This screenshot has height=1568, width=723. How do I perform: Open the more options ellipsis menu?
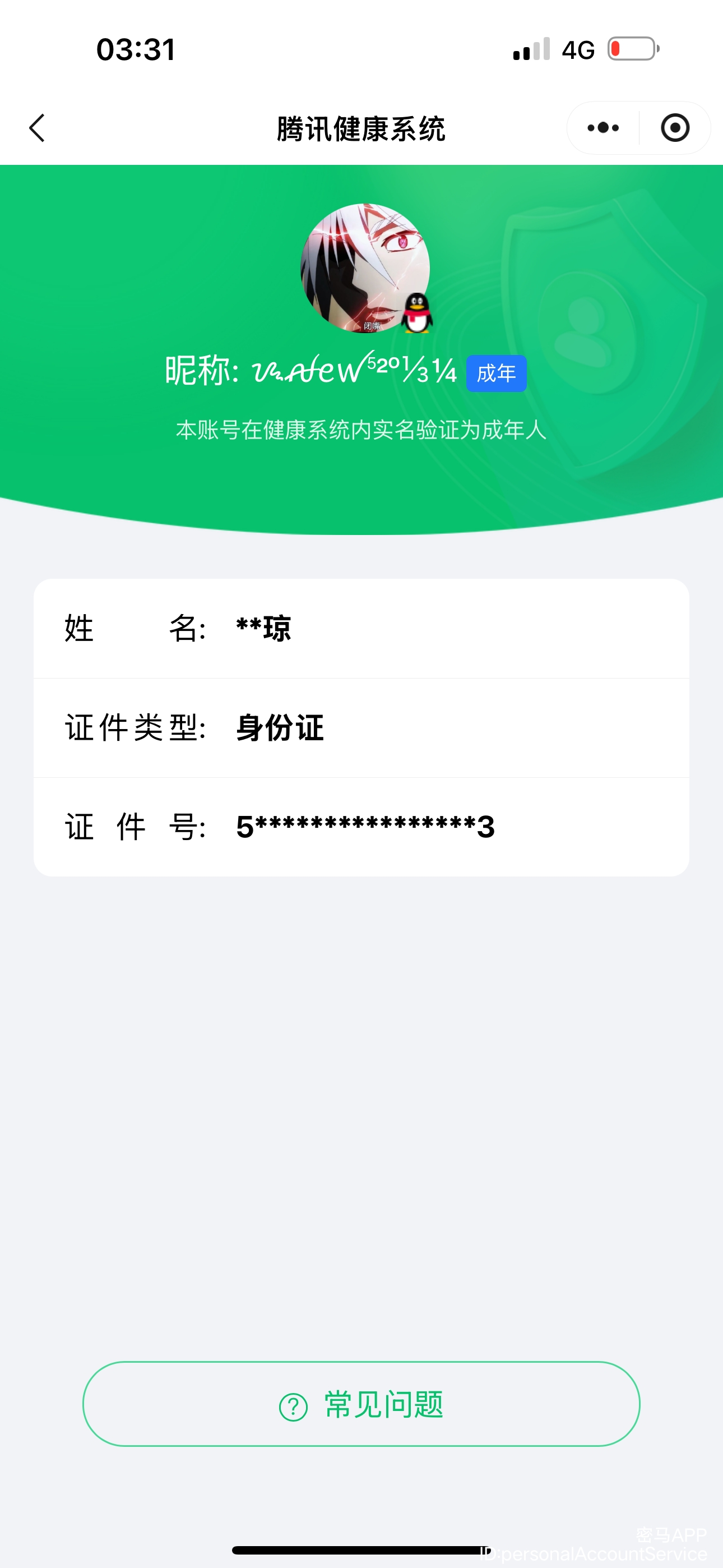tap(601, 128)
